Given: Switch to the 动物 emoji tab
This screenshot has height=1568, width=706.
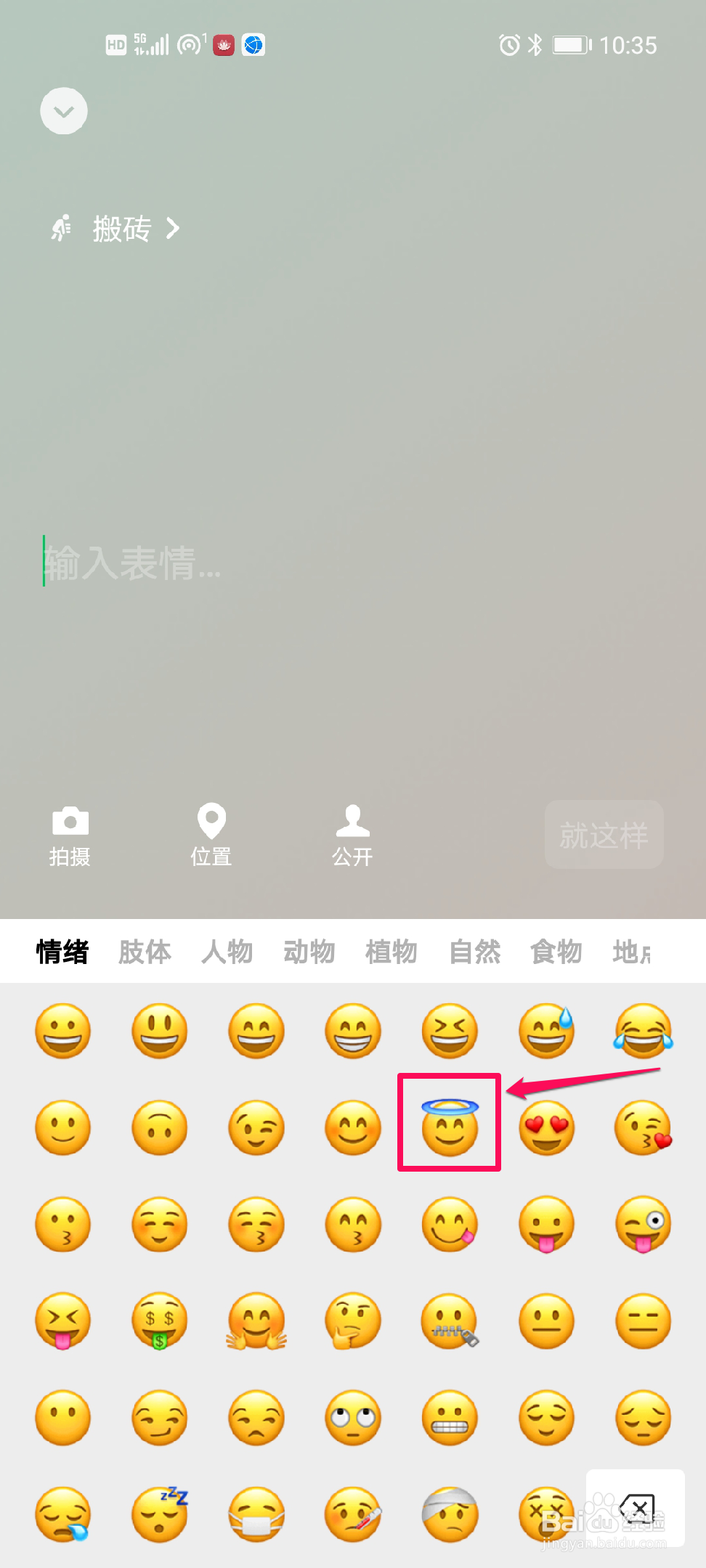Looking at the screenshot, I should click(309, 952).
